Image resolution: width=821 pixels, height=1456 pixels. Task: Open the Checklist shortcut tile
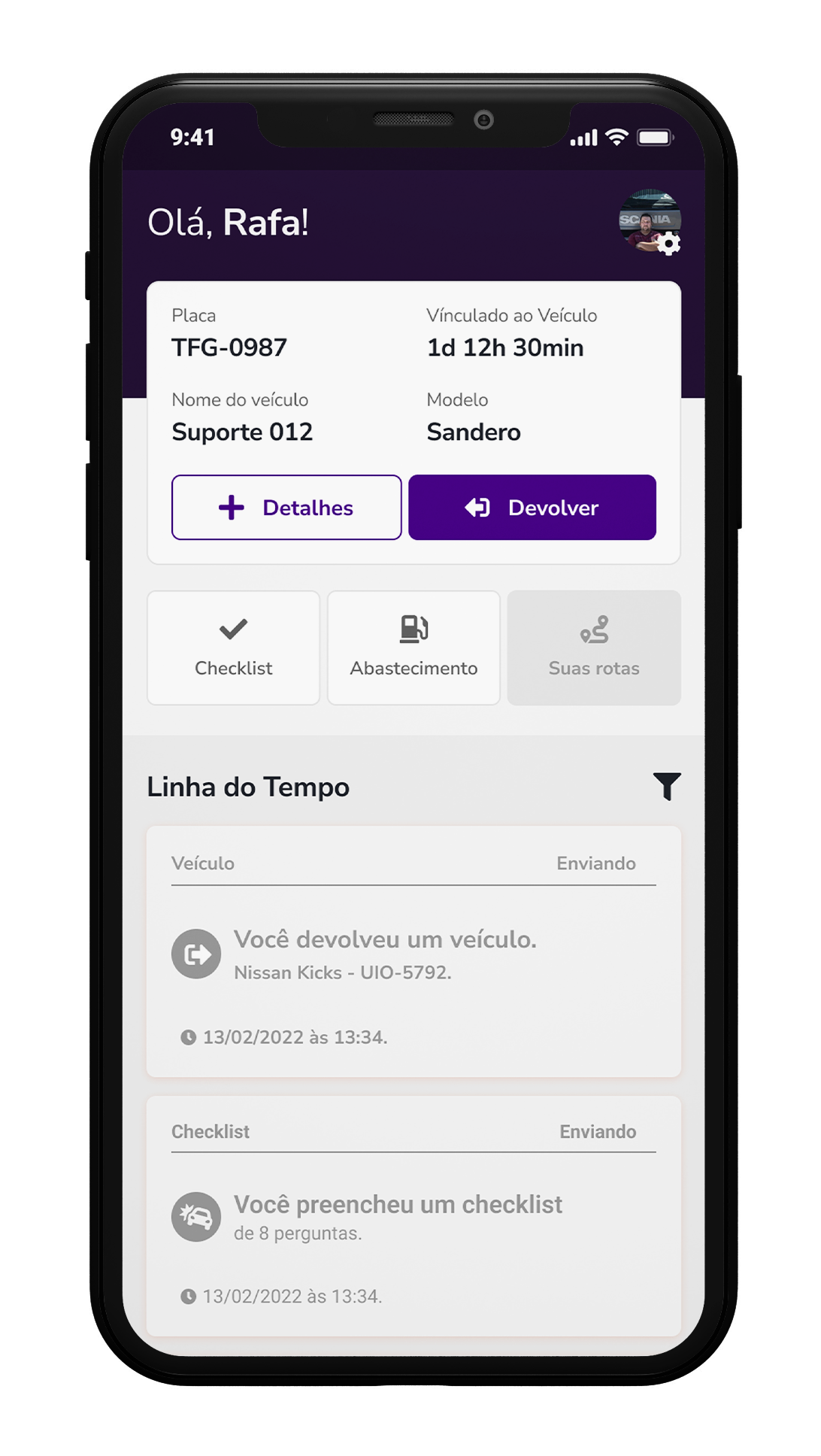(x=234, y=648)
